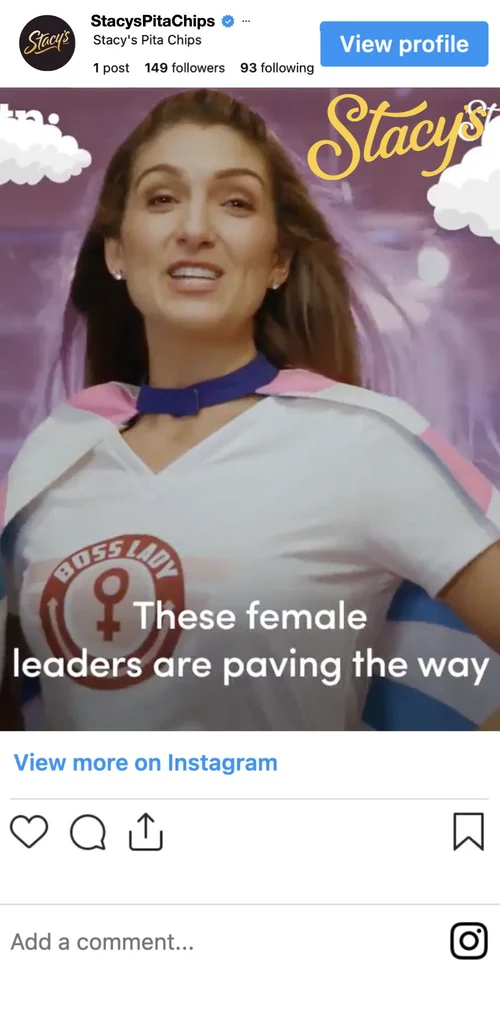Save the post with the bookmark icon
Viewport: 500px width, 1020px height.
469,831
